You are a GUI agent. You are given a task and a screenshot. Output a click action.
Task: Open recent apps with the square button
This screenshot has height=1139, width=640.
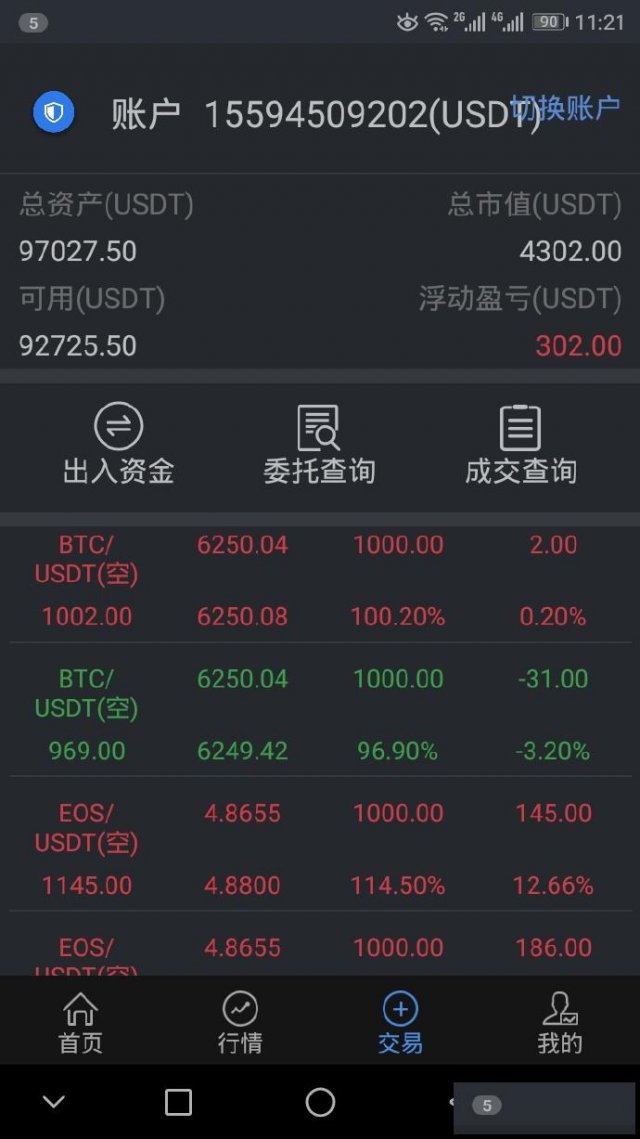[178, 1102]
